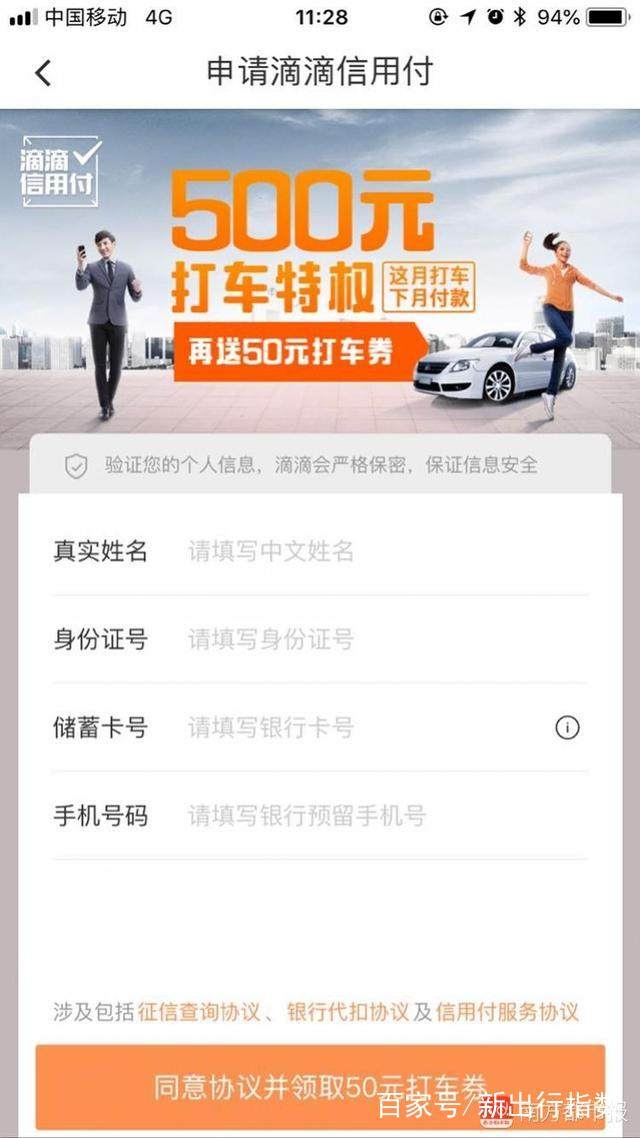Open the 信用付服务协议 link
The width and height of the screenshot is (640, 1138).
click(x=508, y=1011)
